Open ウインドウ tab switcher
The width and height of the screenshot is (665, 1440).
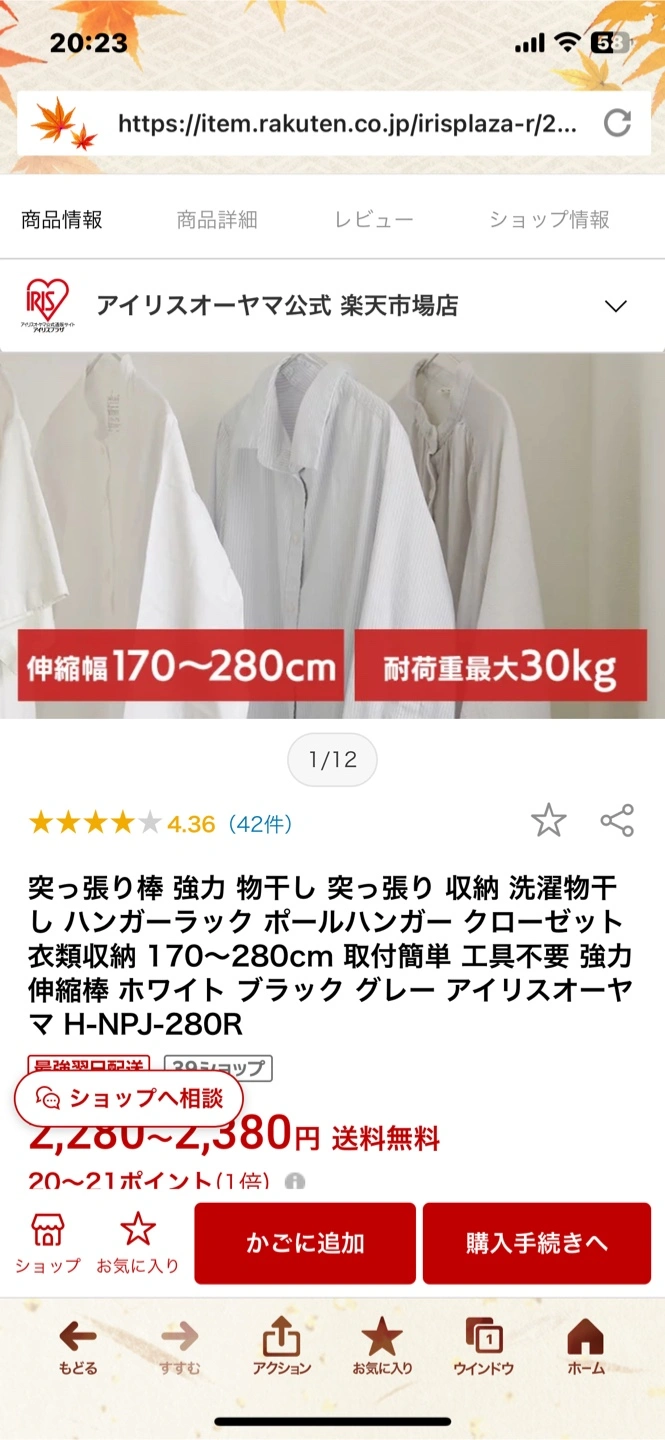point(483,1346)
